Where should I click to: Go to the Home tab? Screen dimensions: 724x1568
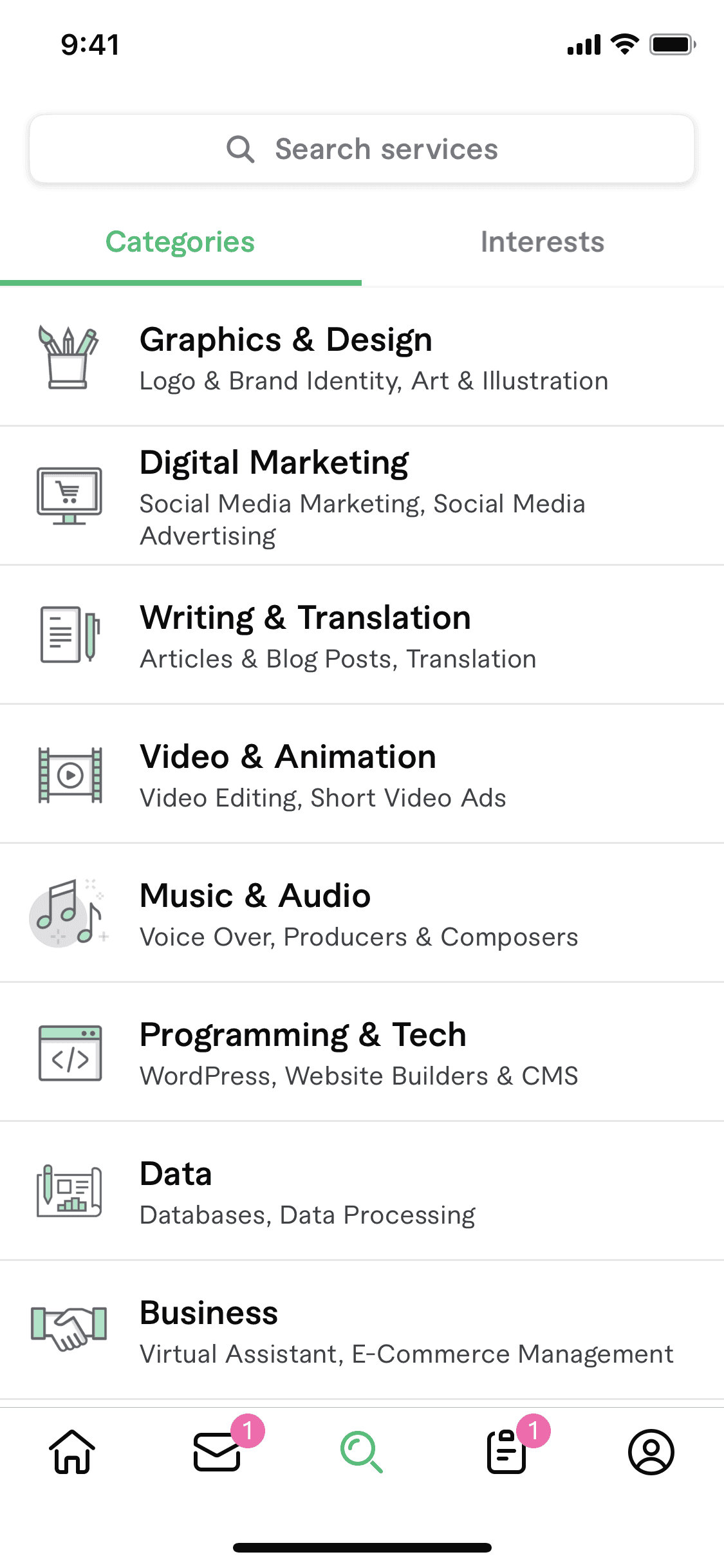[72, 1452]
